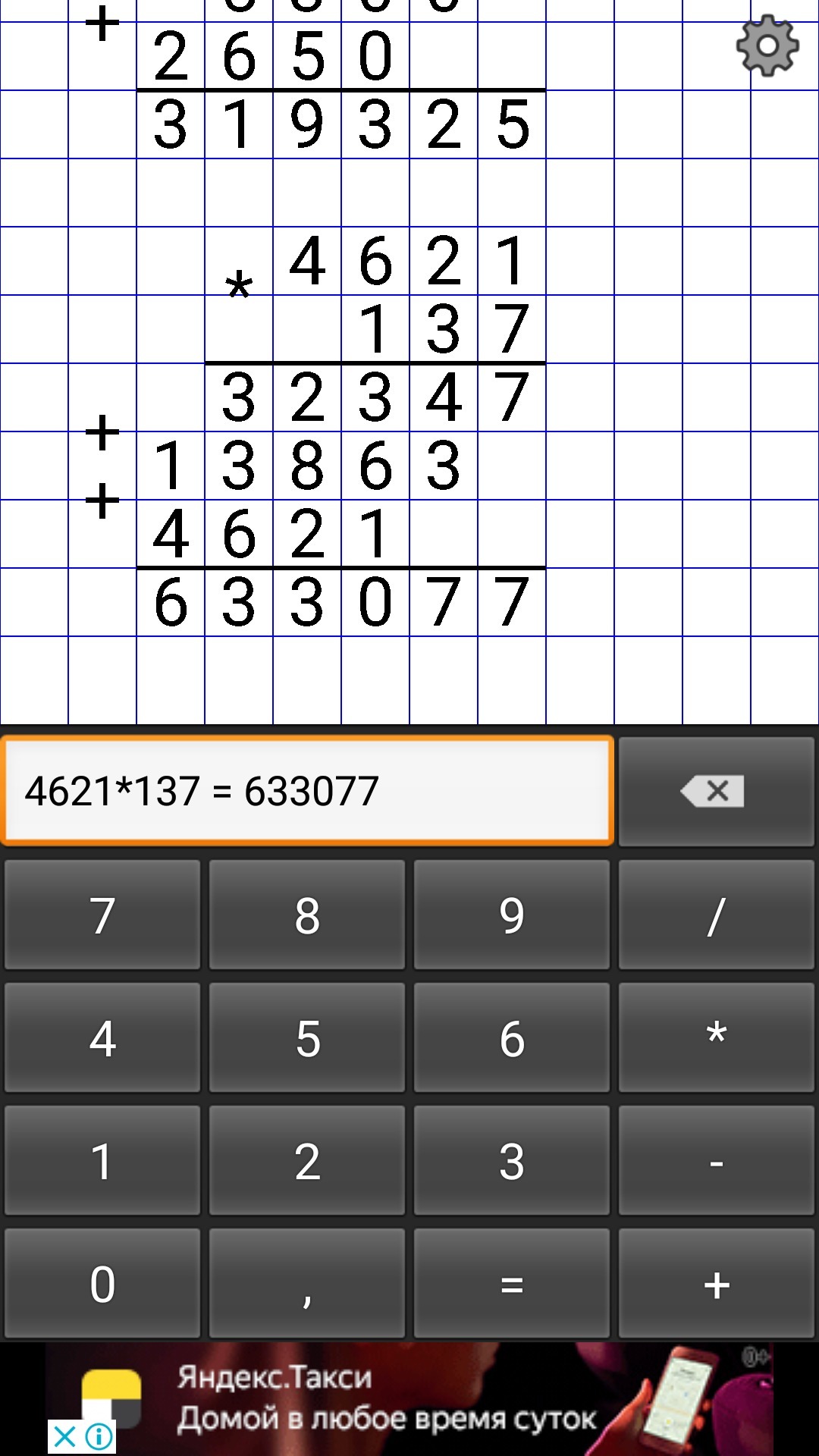Enter digit 3 on keypad
Screen dimensions: 819x1456
(512, 1160)
